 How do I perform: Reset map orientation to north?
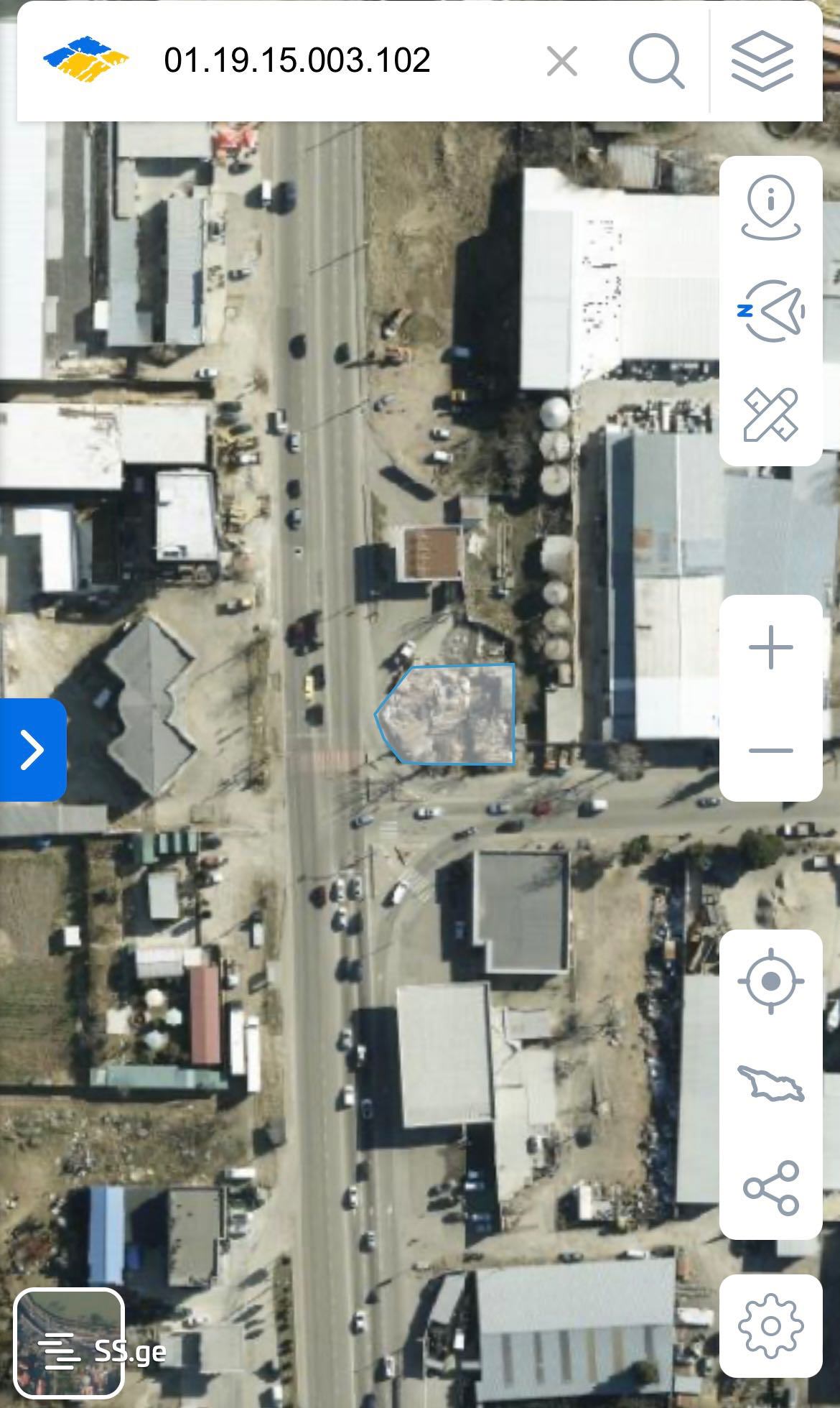tap(771, 311)
